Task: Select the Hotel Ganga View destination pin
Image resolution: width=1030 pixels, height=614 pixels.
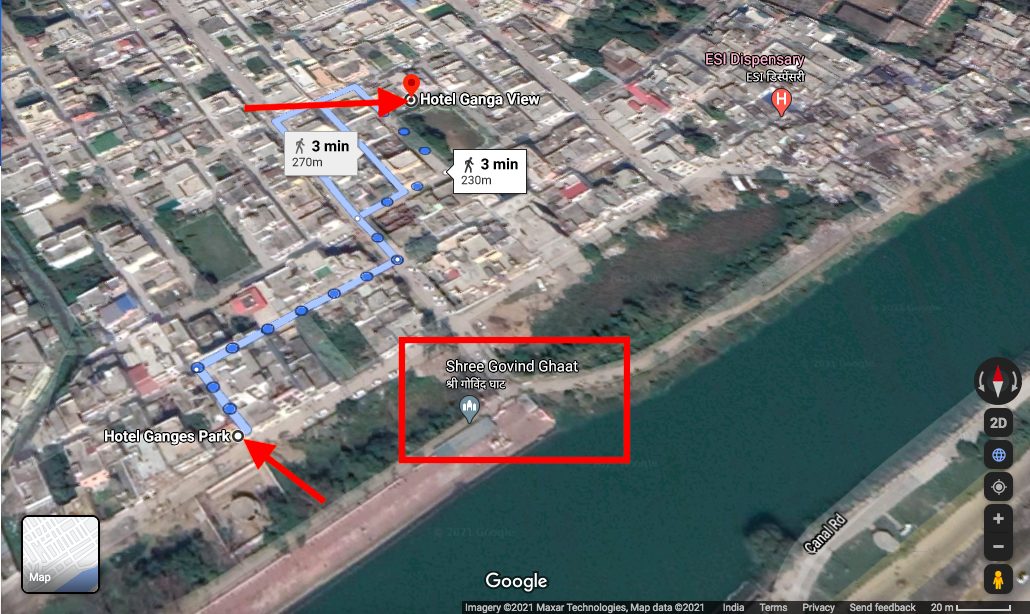Action: pyautogui.click(x=410, y=85)
